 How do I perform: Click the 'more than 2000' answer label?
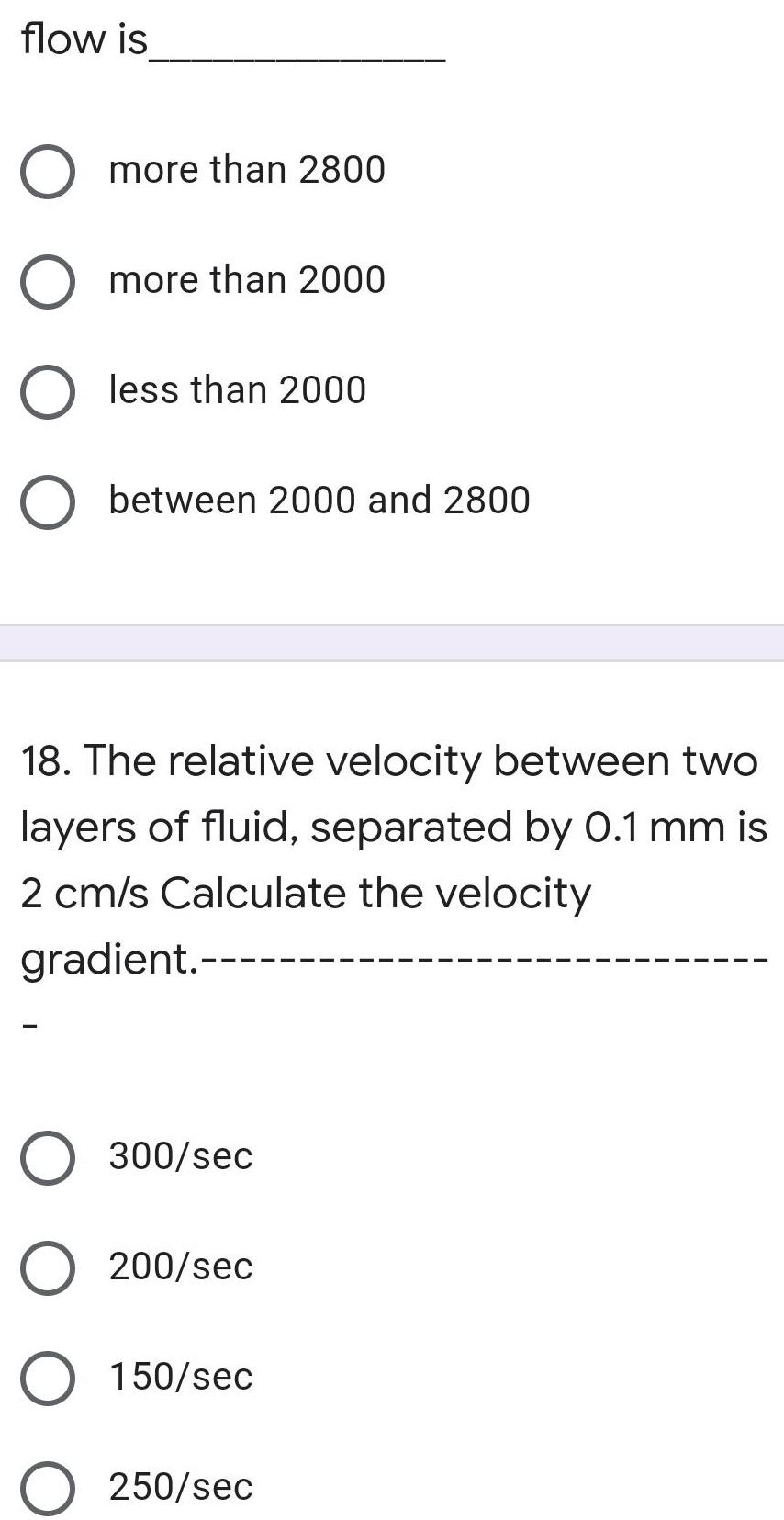click(246, 280)
